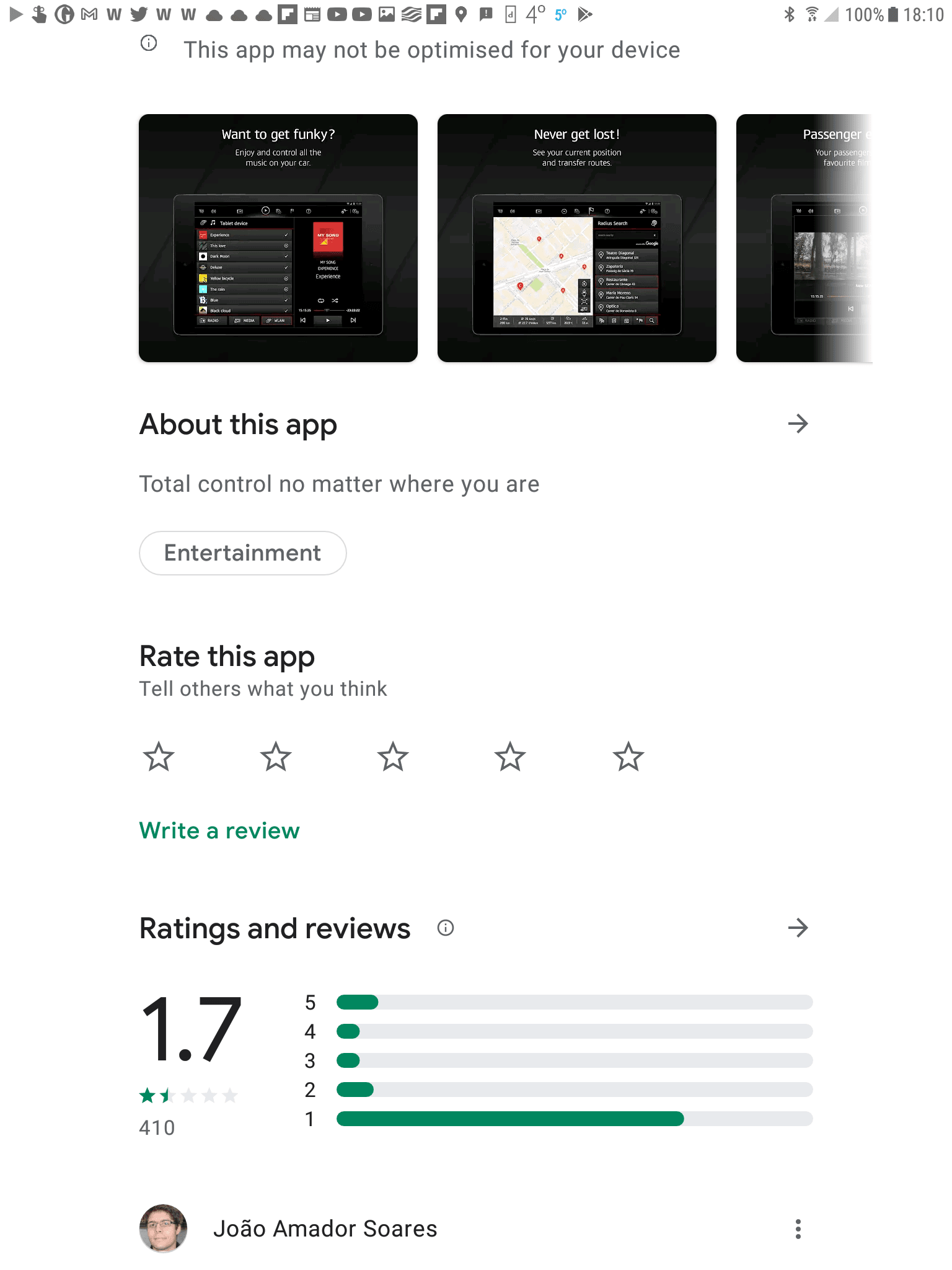This screenshot has height=1270, width=952.
Task: Rate the app one star
Action: pos(159,757)
